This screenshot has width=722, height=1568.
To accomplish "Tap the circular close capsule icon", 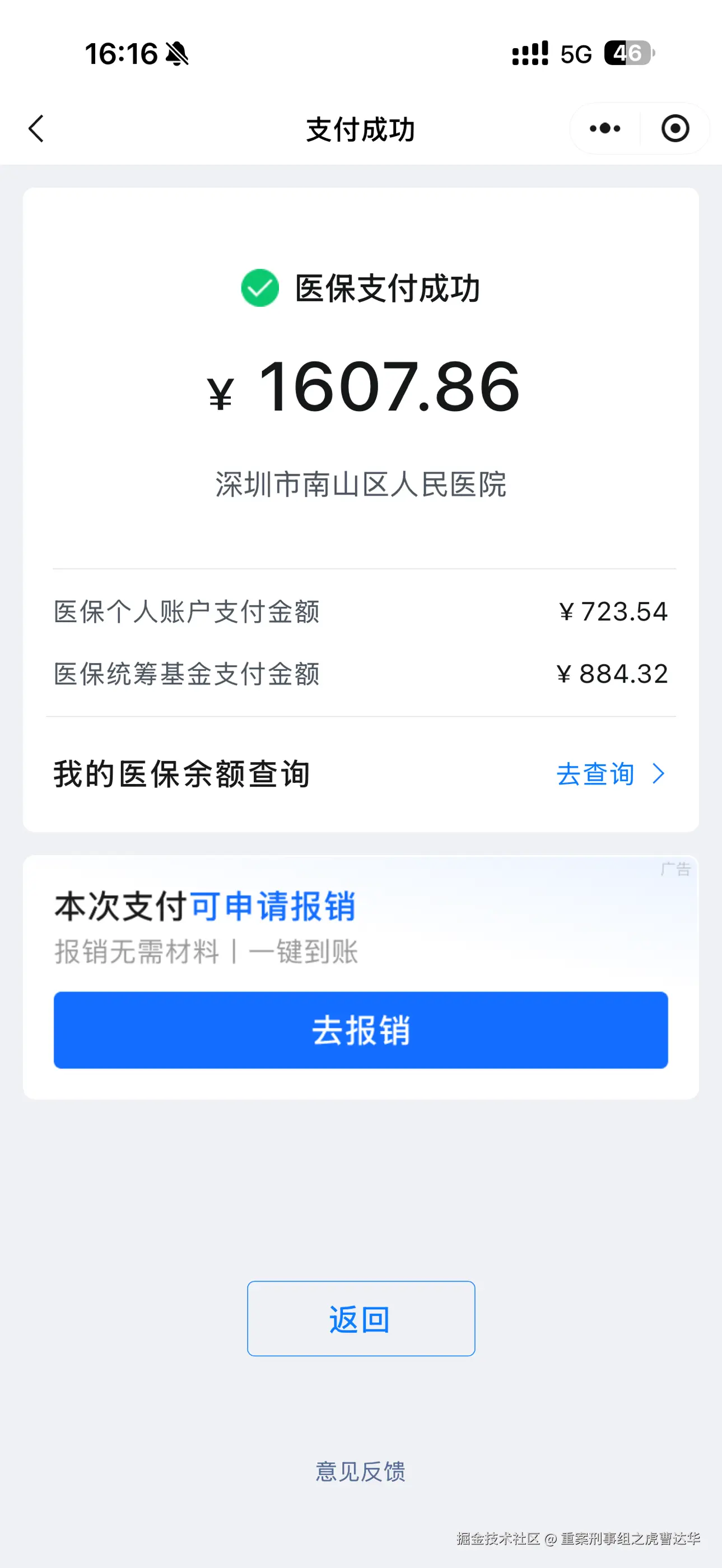I will coord(675,128).
